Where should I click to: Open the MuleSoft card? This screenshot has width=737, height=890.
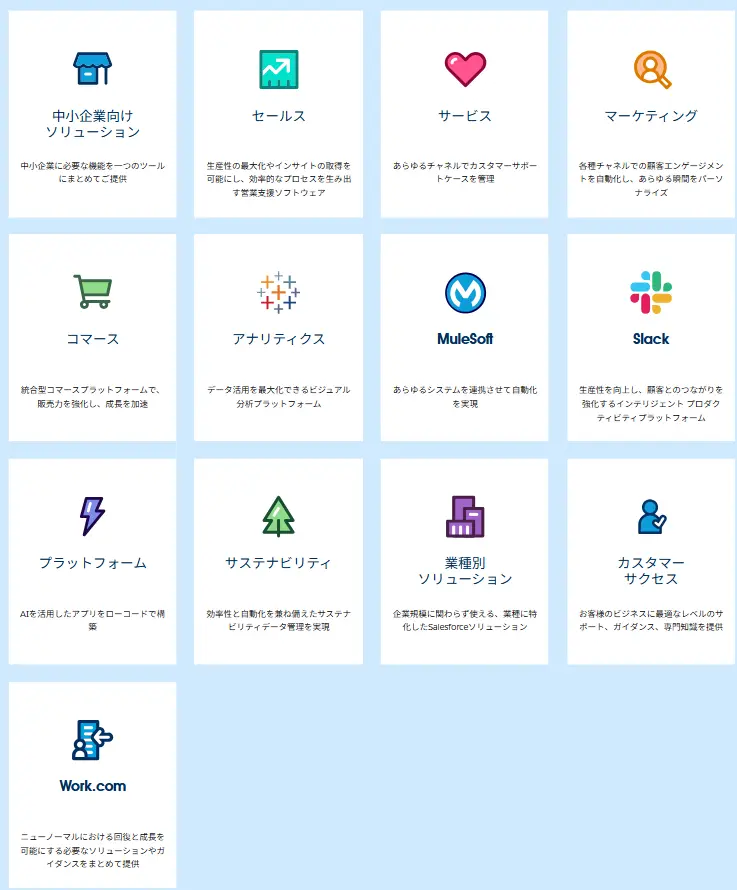(x=465, y=338)
